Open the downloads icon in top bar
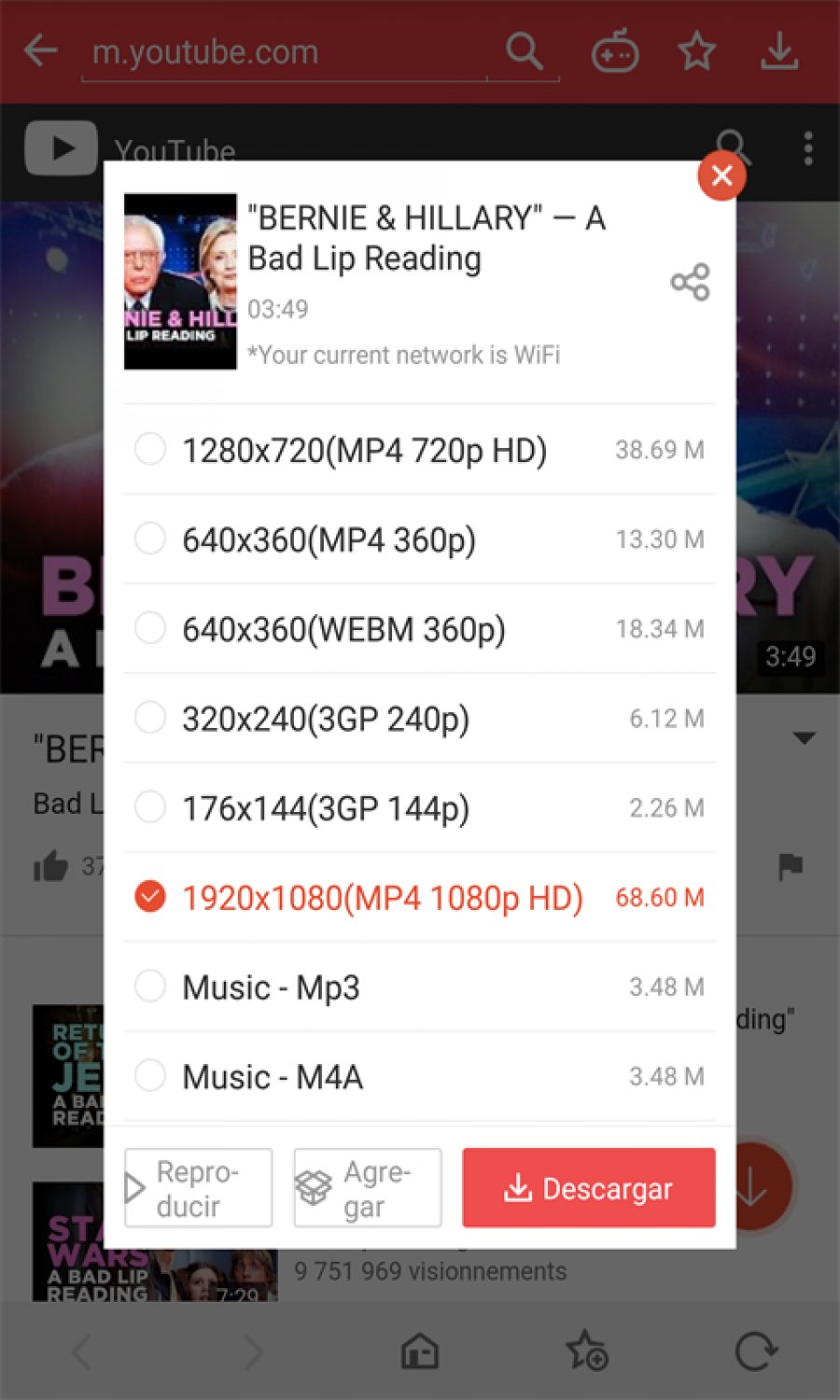 click(778, 51)
